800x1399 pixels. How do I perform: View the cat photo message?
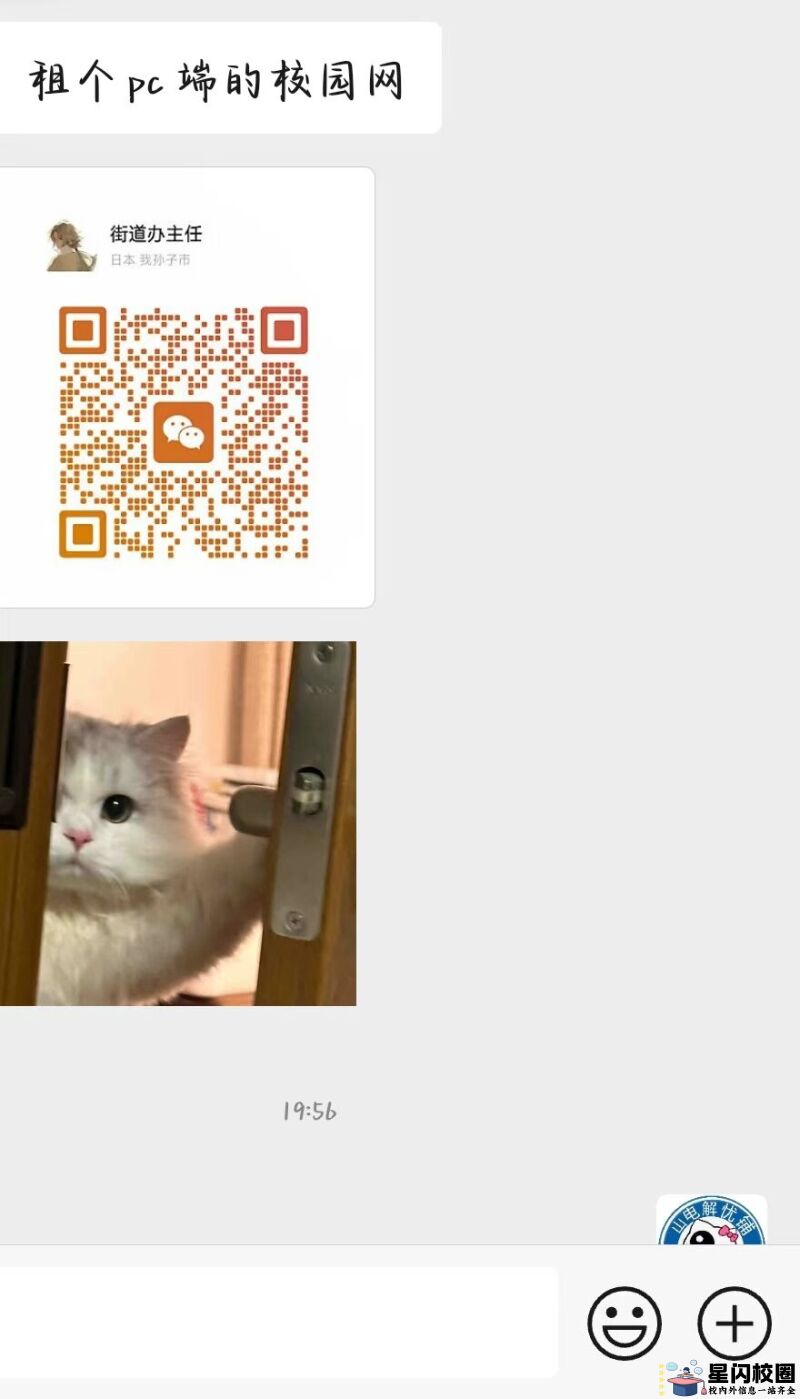(177, 823)
